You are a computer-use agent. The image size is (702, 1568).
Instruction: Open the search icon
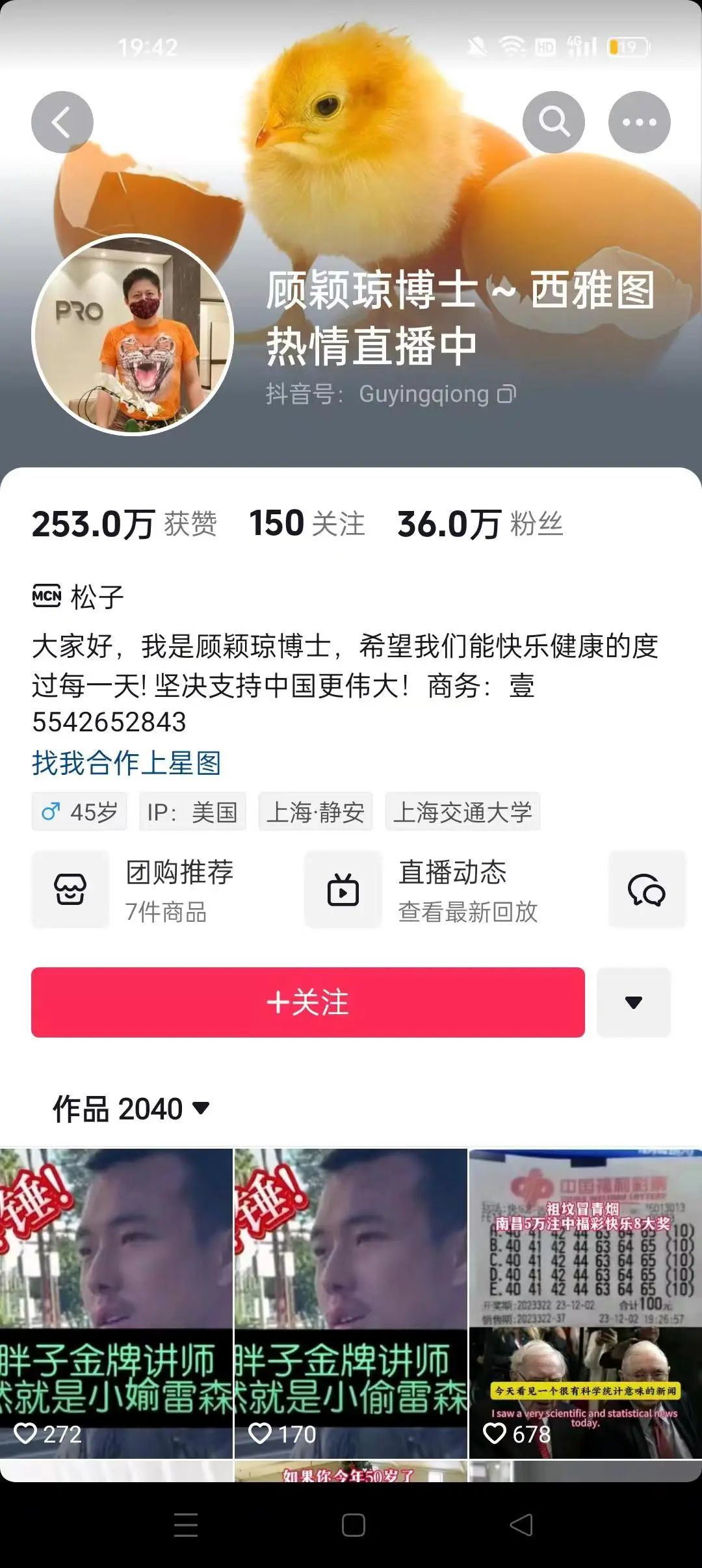point(553,121)
